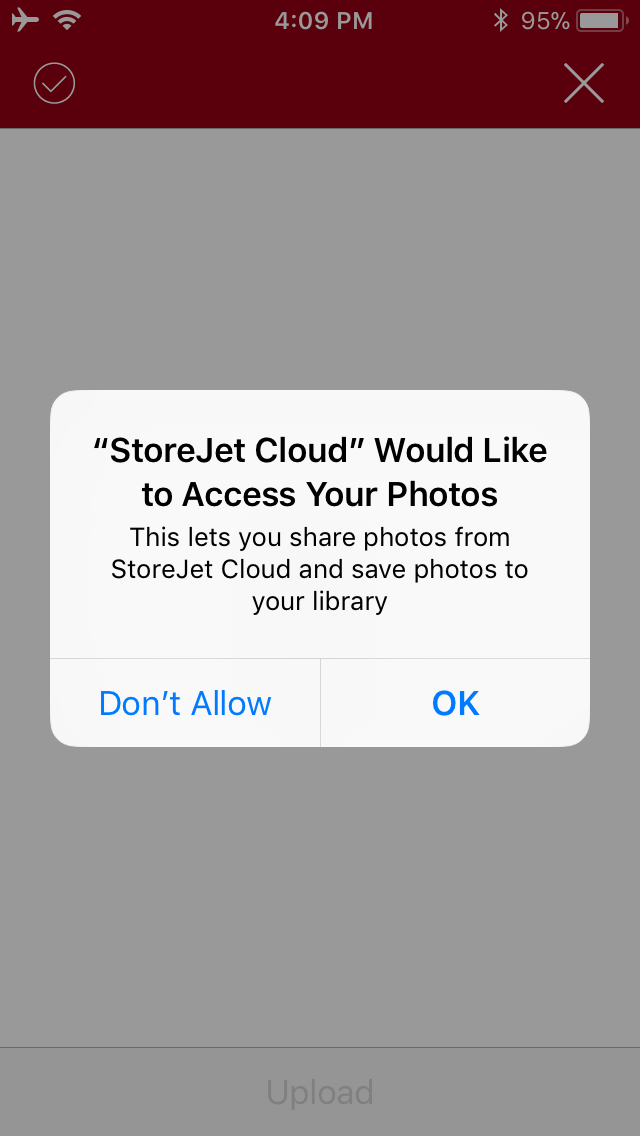Choose Don't Allow in the dialog
Image resolution: width=640 pixels, height=1136 pixels.
(185, 703)
